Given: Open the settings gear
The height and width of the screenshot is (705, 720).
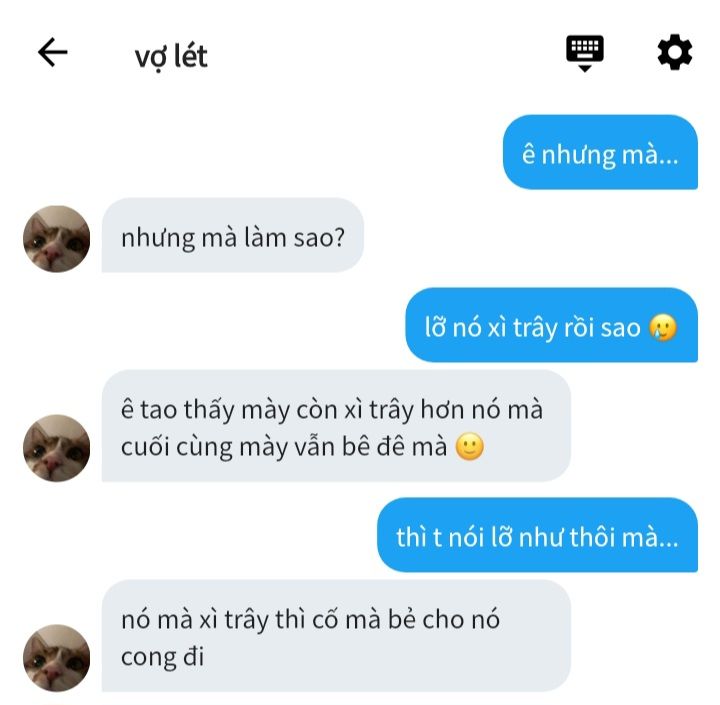Looking at the screenshot, I should coord(674,52).
